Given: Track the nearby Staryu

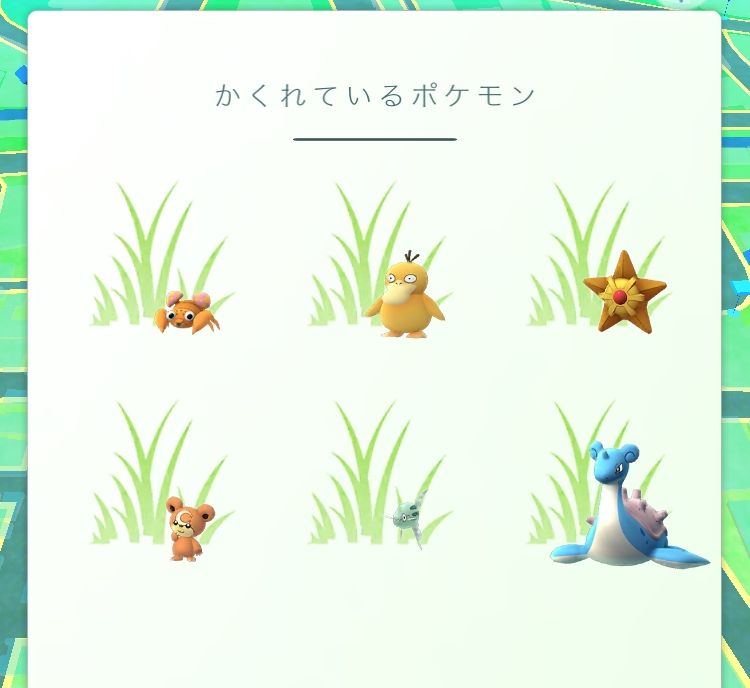Looking at the screenshot, I should tap(623, 293).
